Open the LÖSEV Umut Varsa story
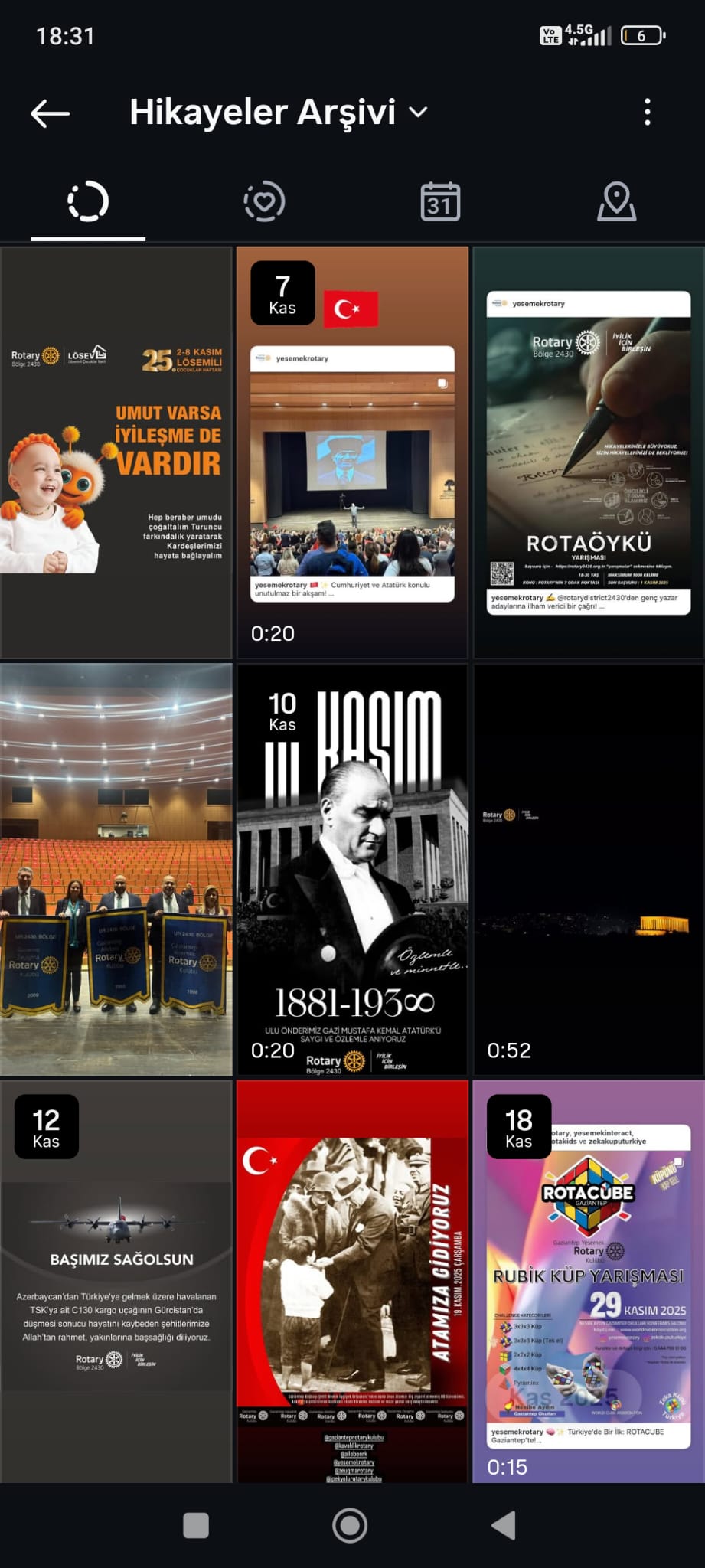Image resolution: width=705 pixels, height=1568 pixels. [116, 453]
